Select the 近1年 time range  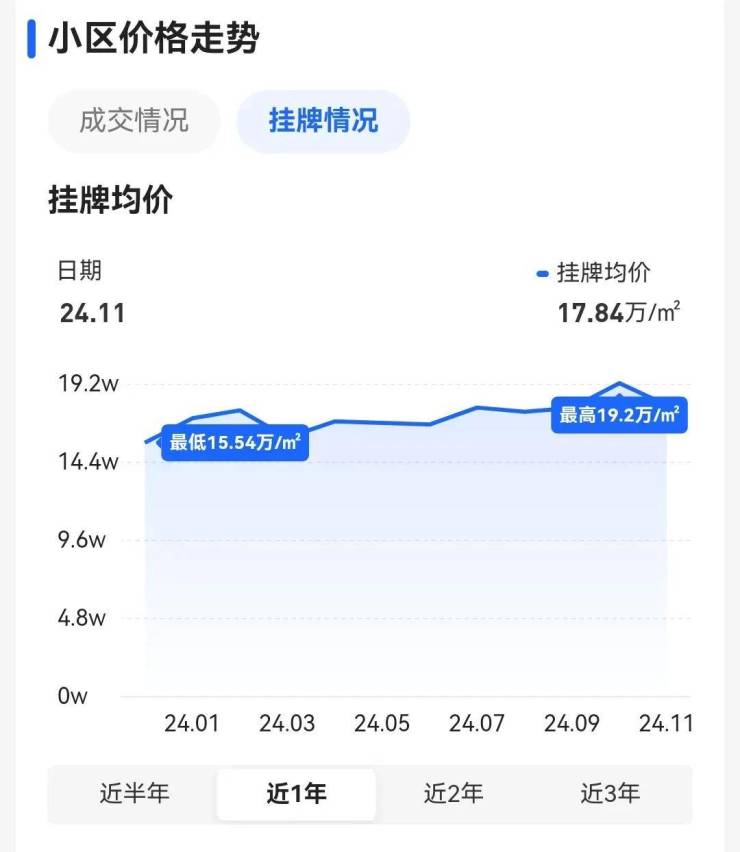(296, 794)
